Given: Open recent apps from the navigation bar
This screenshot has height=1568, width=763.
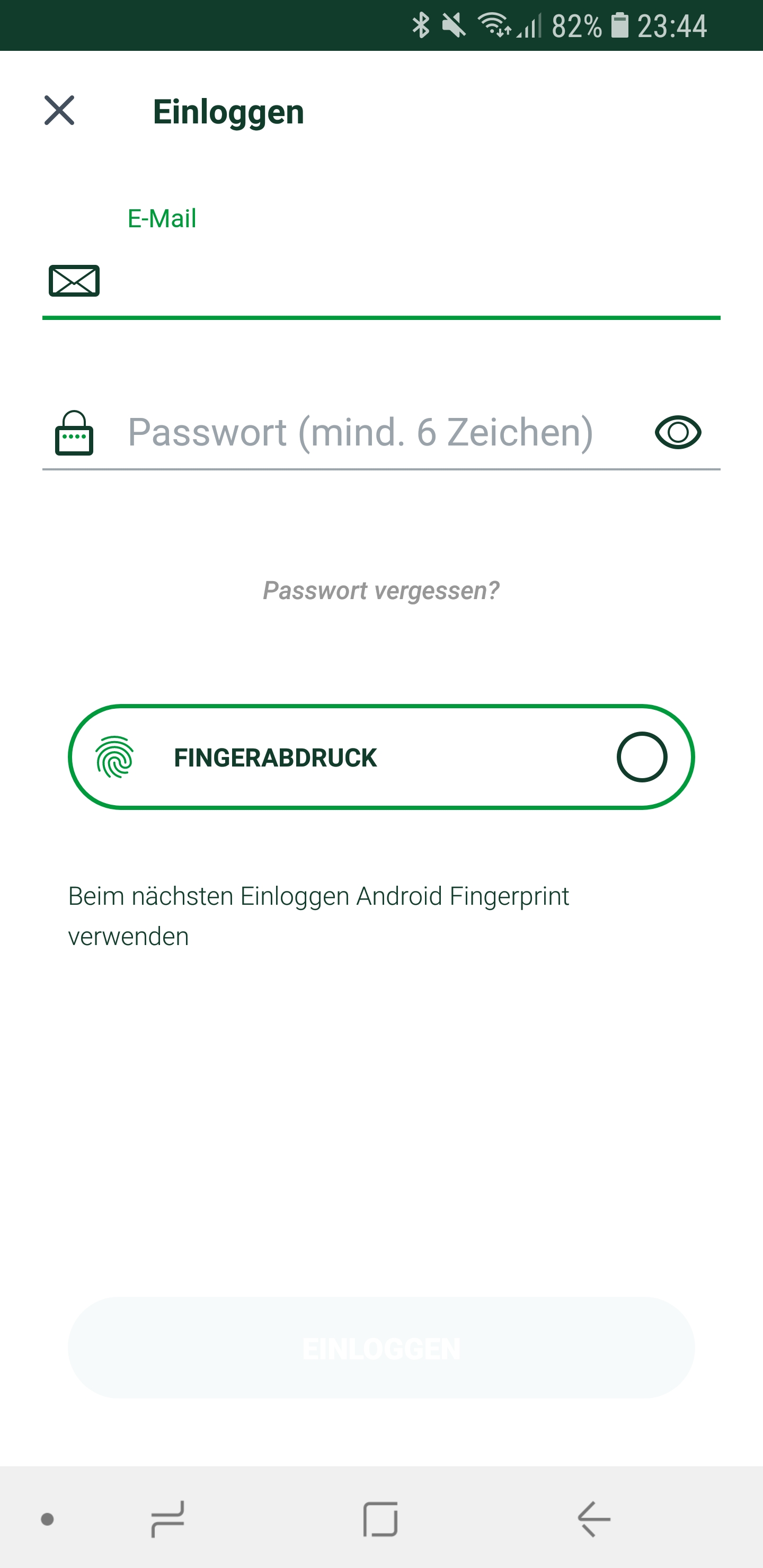Looking at the screenshot, I should (167, 1519).
